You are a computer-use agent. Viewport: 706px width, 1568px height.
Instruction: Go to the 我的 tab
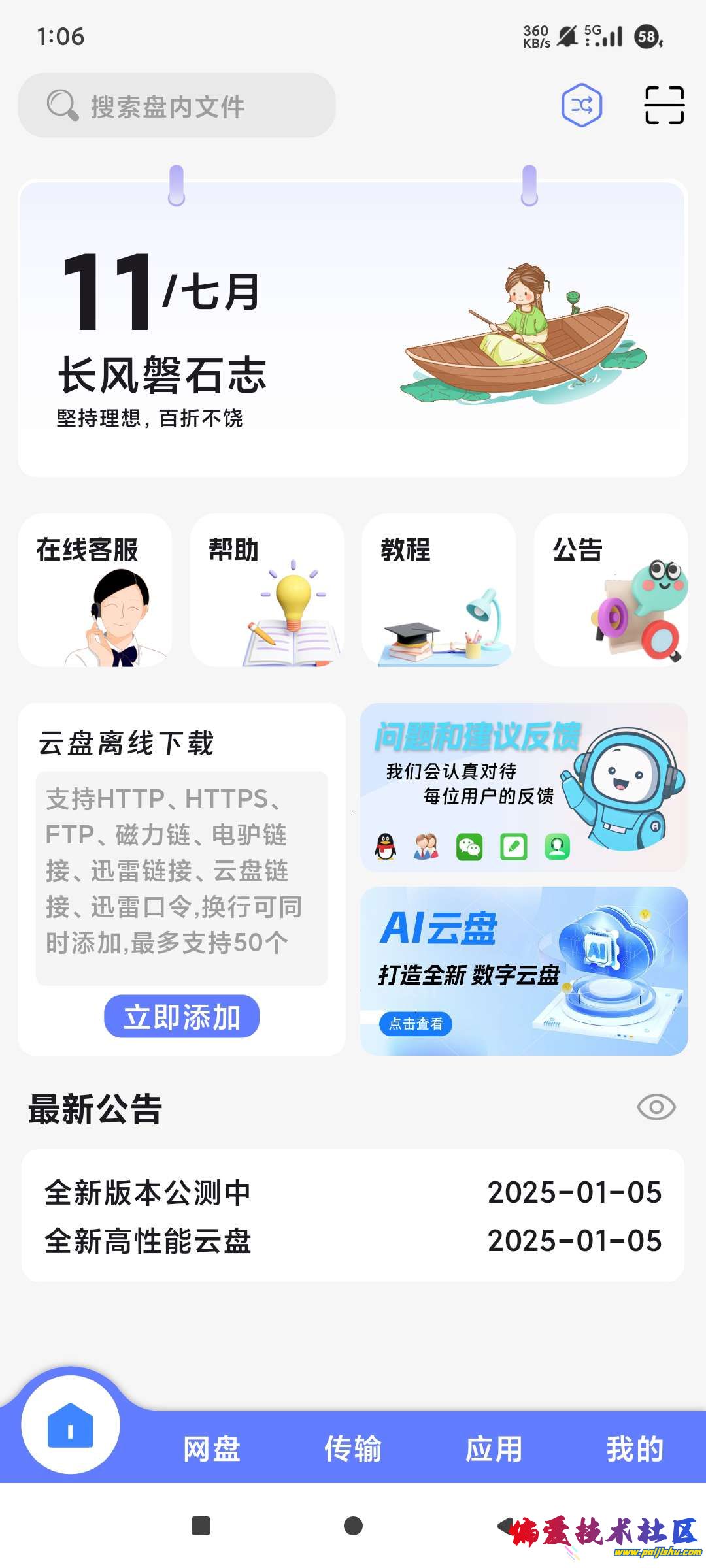coord(635,1449)
